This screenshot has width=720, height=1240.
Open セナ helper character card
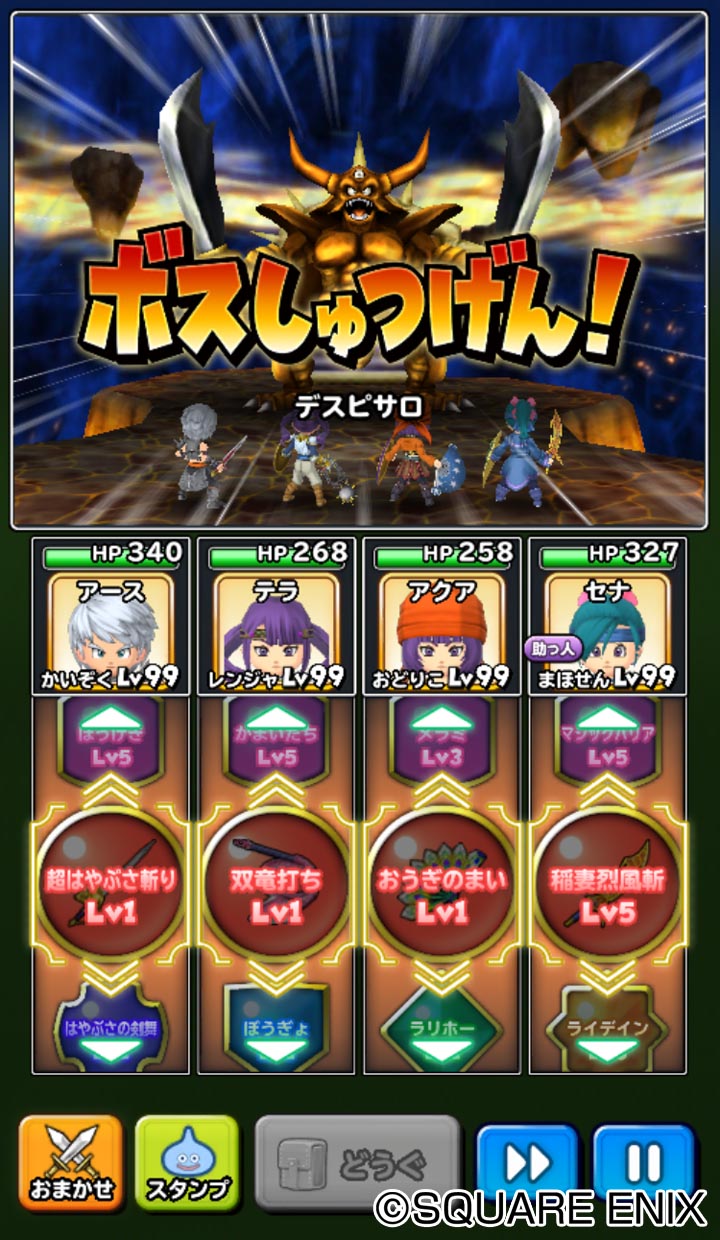[x=608, y=616]
